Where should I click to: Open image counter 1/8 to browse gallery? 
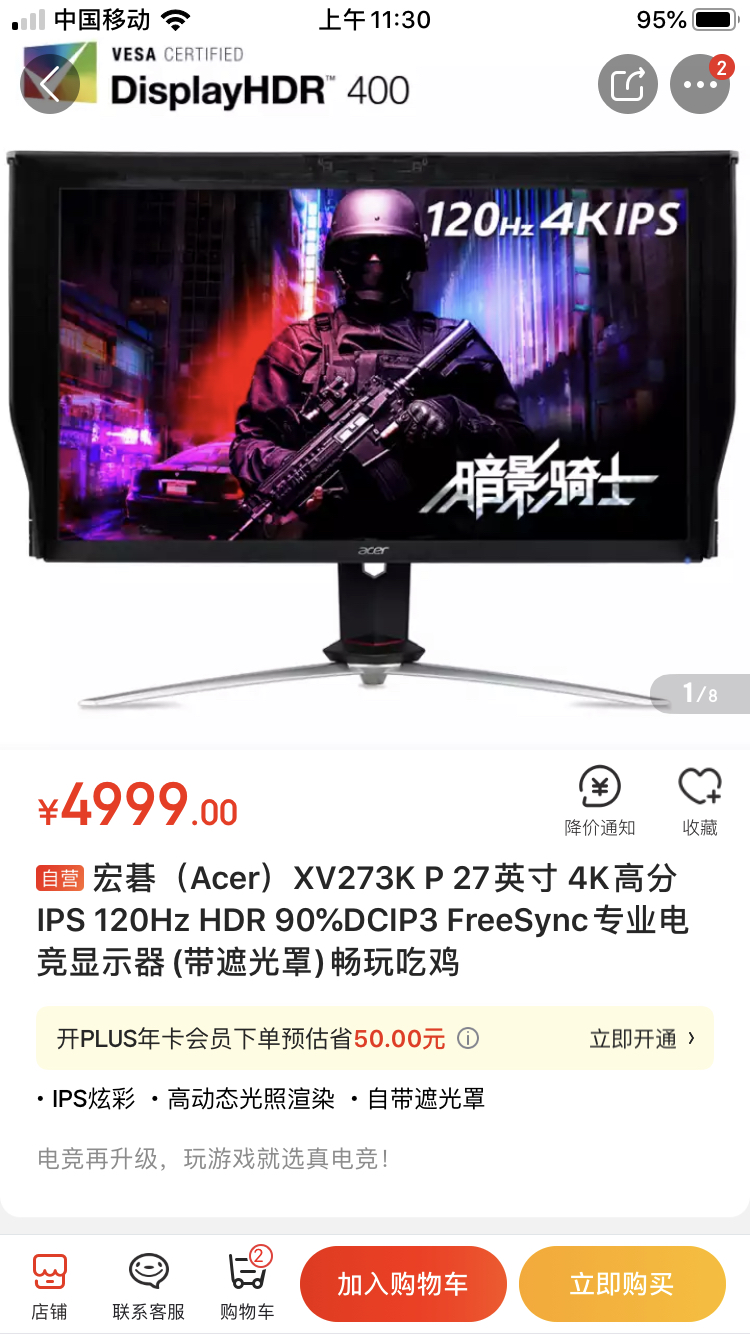click(x=700, y=692)
